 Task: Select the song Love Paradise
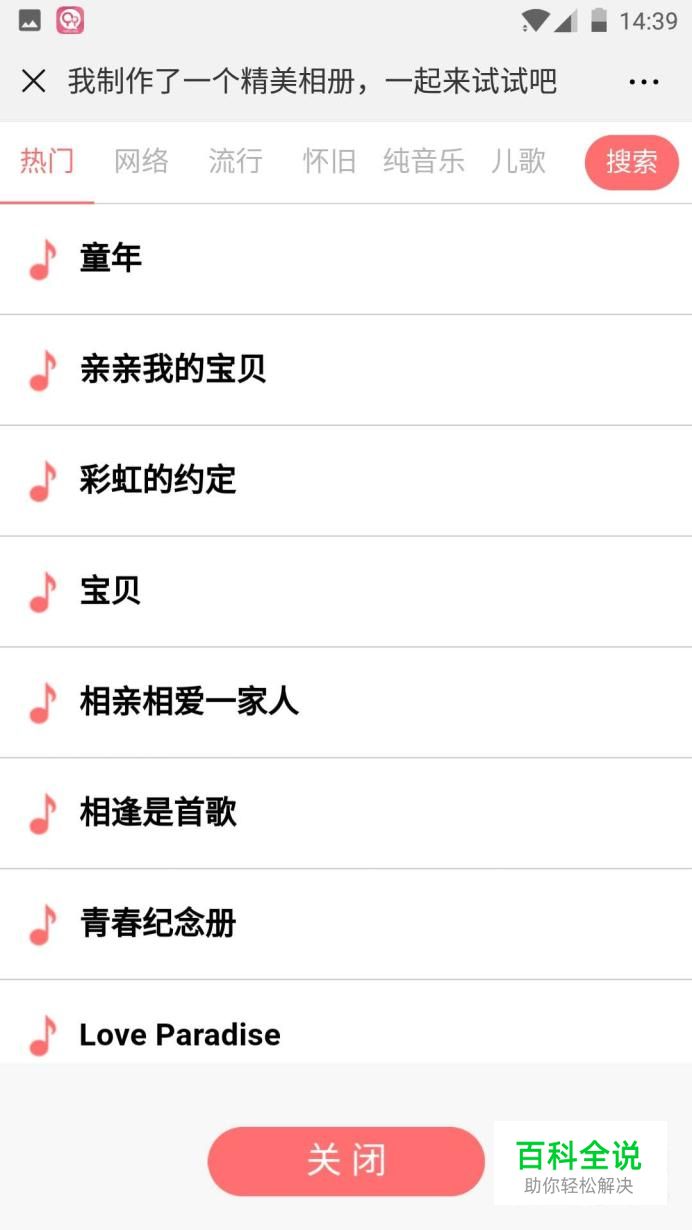pos(346,1022)
